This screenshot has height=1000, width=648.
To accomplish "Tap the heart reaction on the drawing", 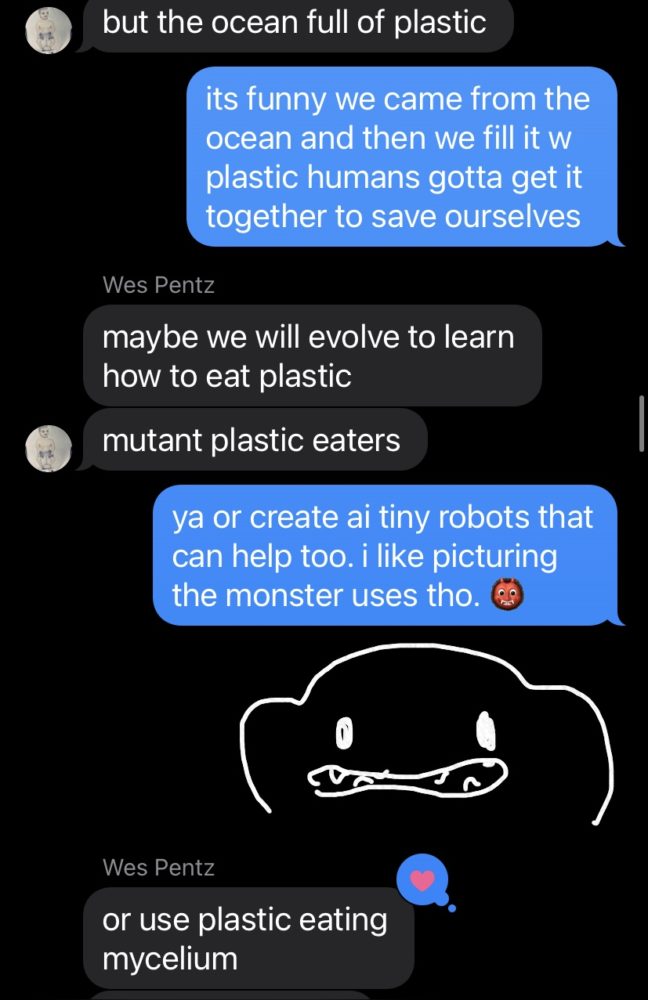I will tap(423, 881).
